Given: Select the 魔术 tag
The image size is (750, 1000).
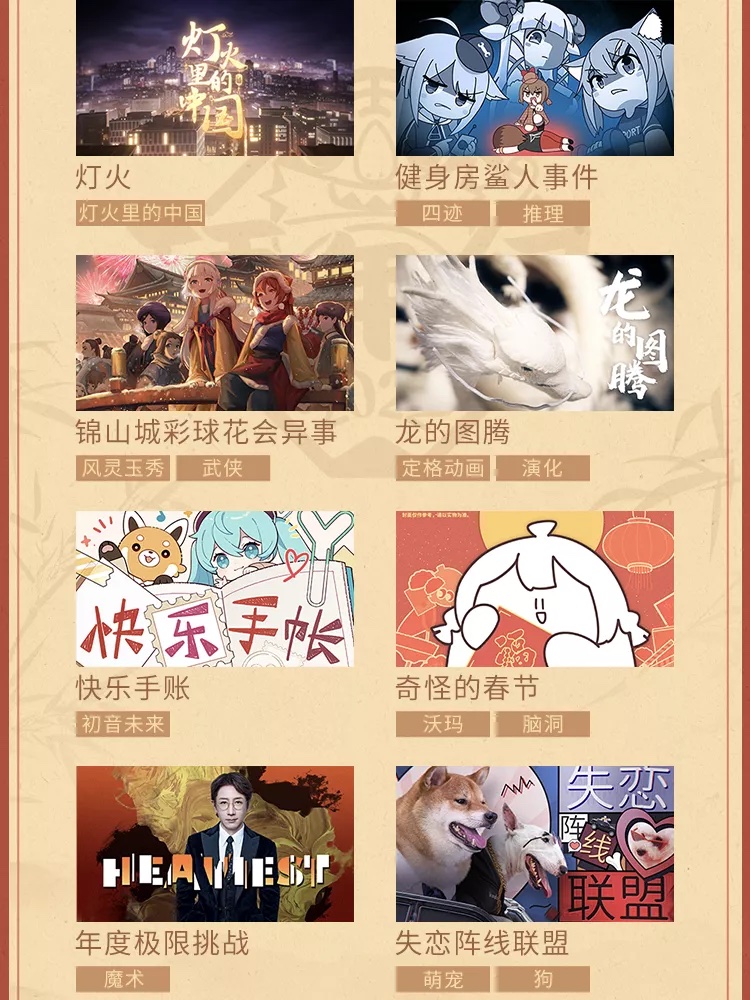Looking at the screenshot, I should click(123, 979).
